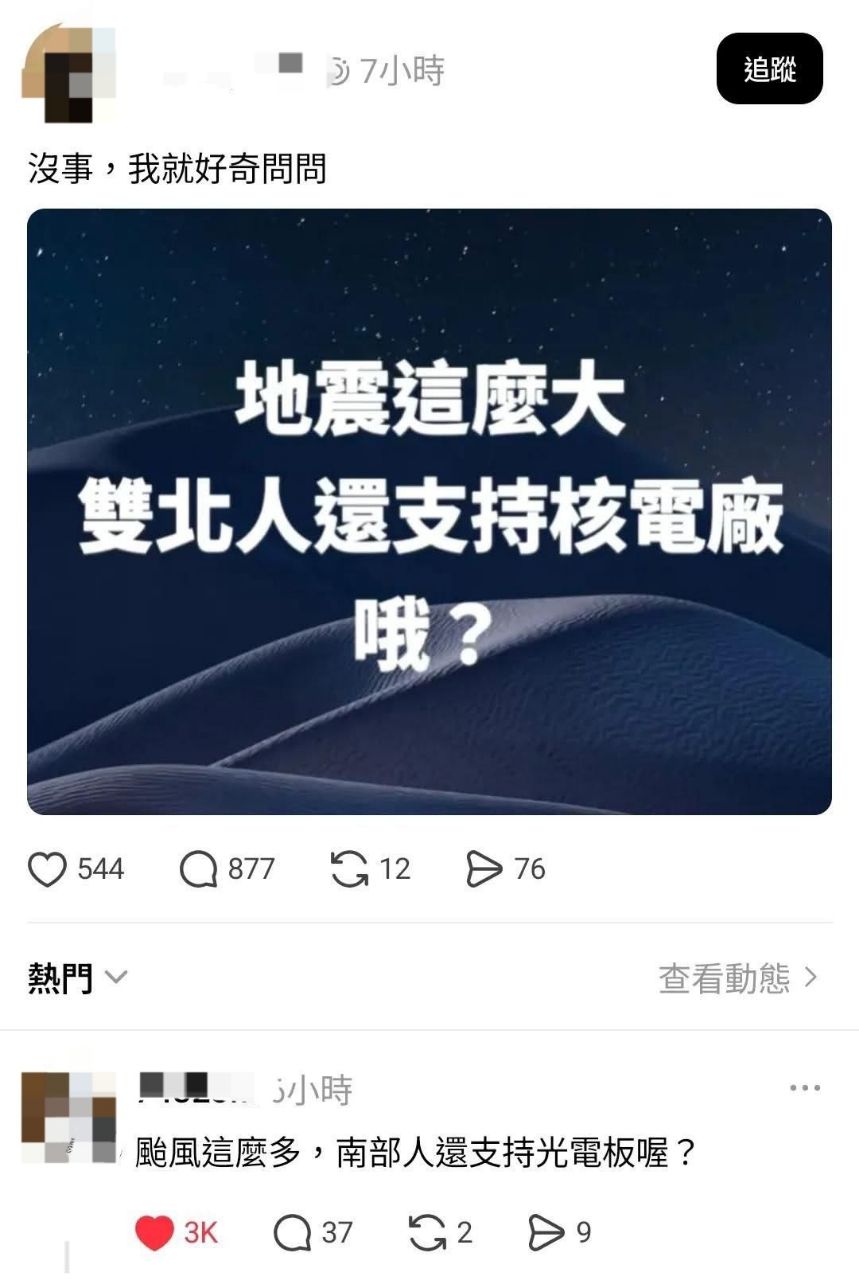Open comments on the main post
The width and height of the screenshot is (859, 1280).
pyautogui.click(x=198, y=869)
